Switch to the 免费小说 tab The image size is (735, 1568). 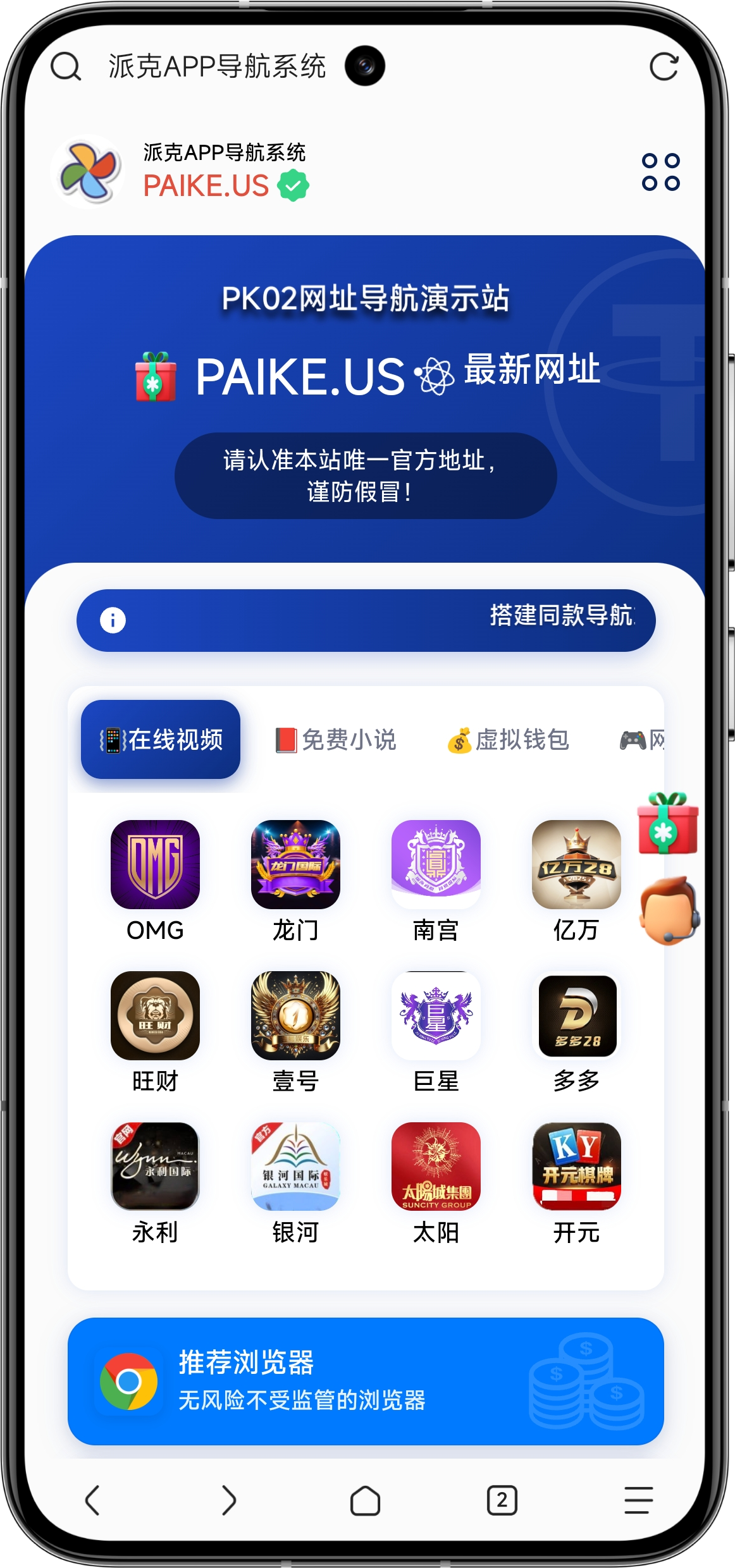[337, 740]
